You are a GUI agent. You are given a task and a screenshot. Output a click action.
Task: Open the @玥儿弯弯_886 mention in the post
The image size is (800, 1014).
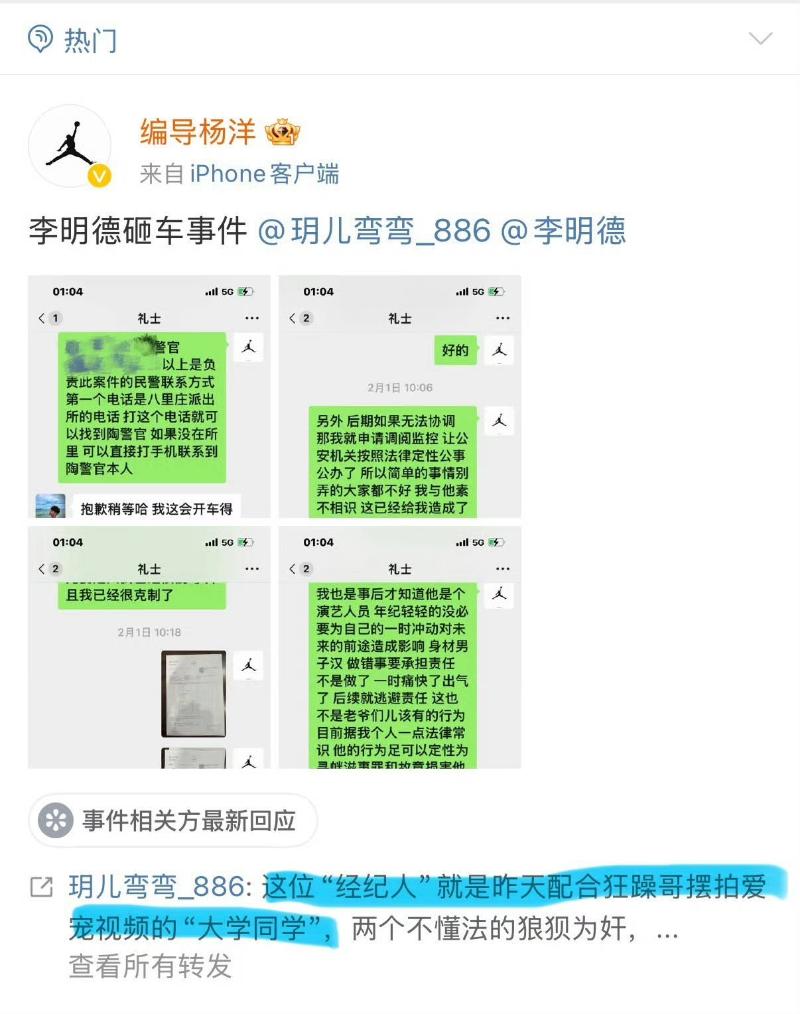pos(375,232)
